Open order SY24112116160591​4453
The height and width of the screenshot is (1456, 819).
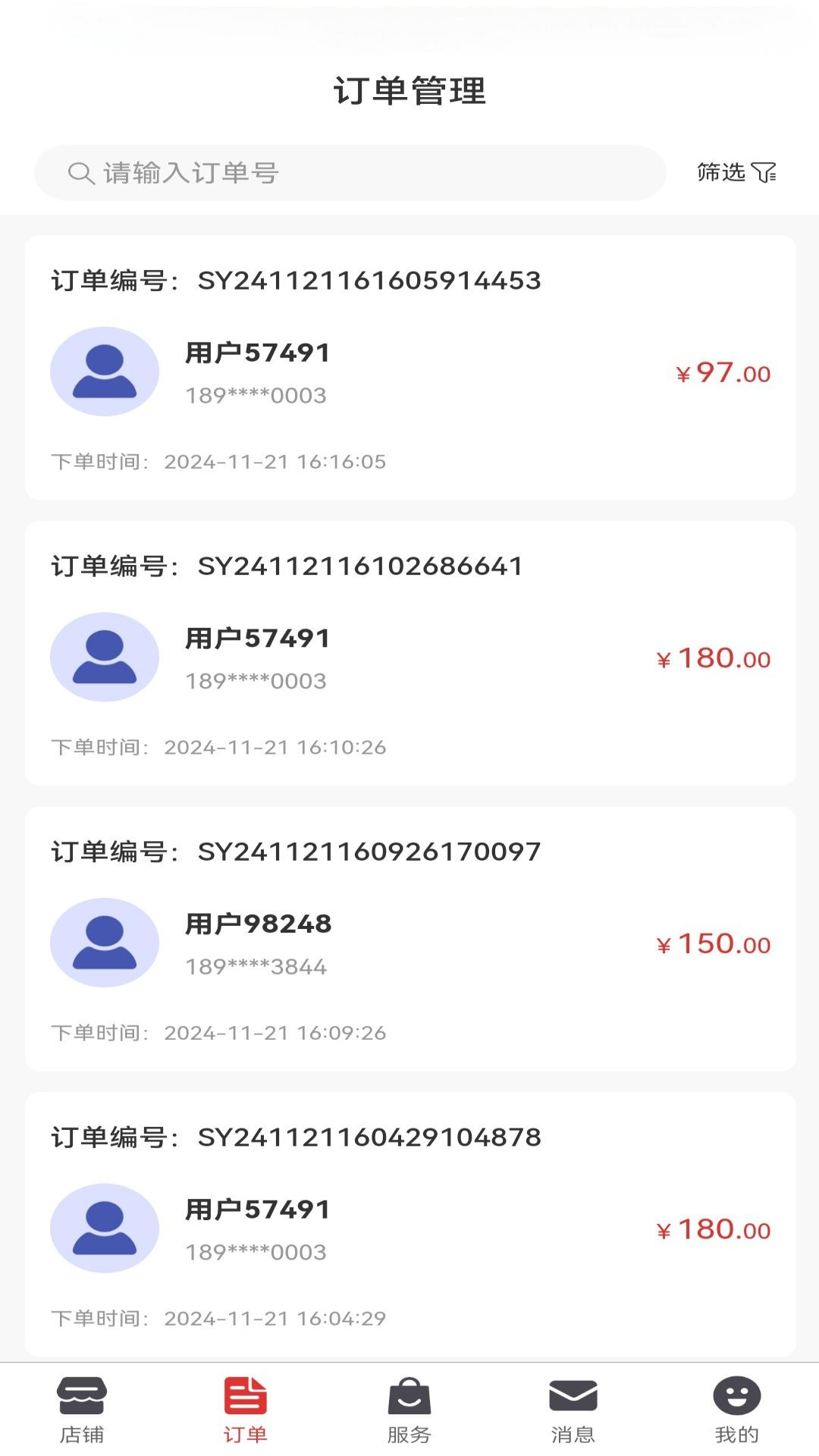[409, 368]
